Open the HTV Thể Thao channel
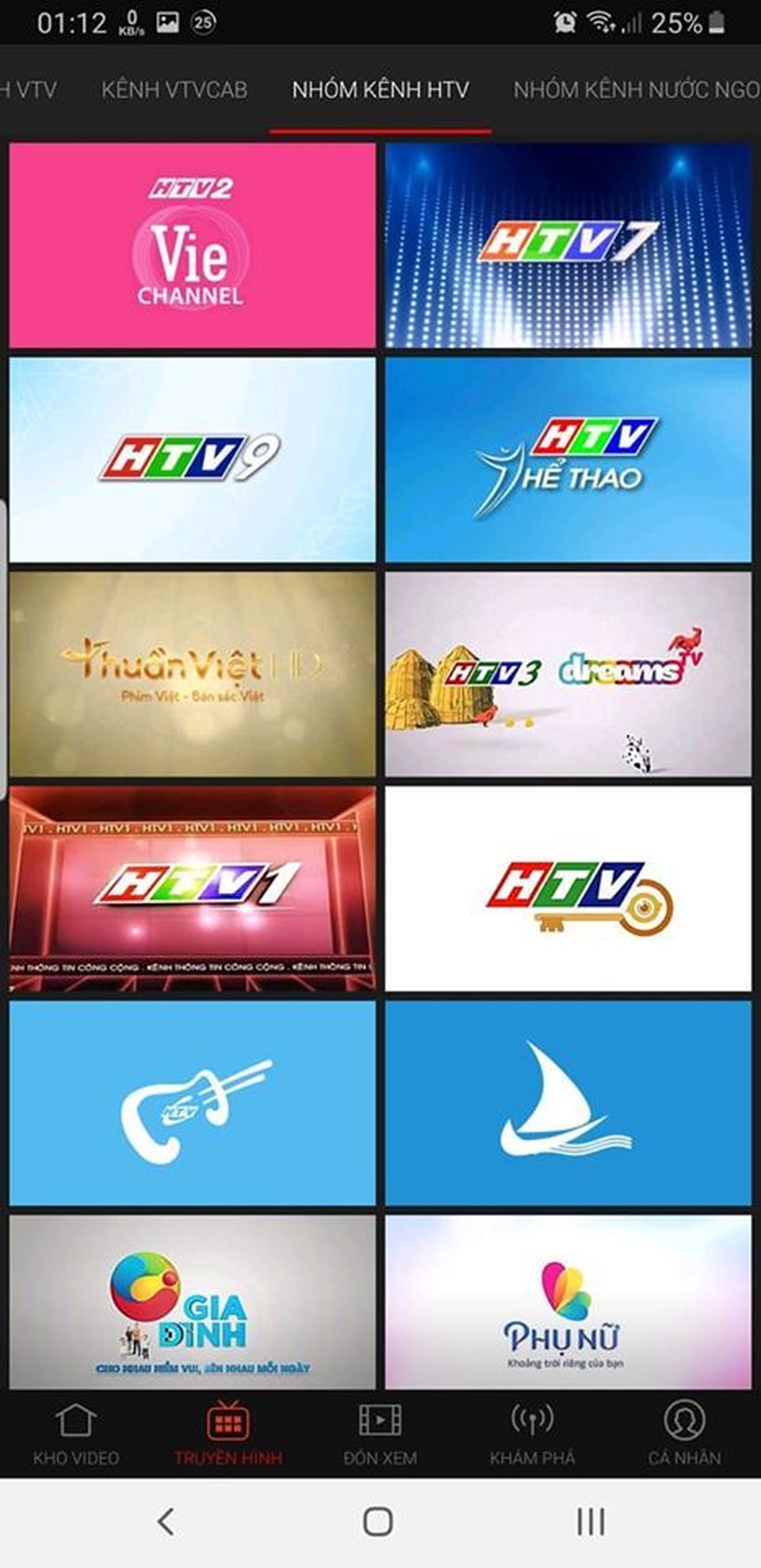 click(568, 460)
